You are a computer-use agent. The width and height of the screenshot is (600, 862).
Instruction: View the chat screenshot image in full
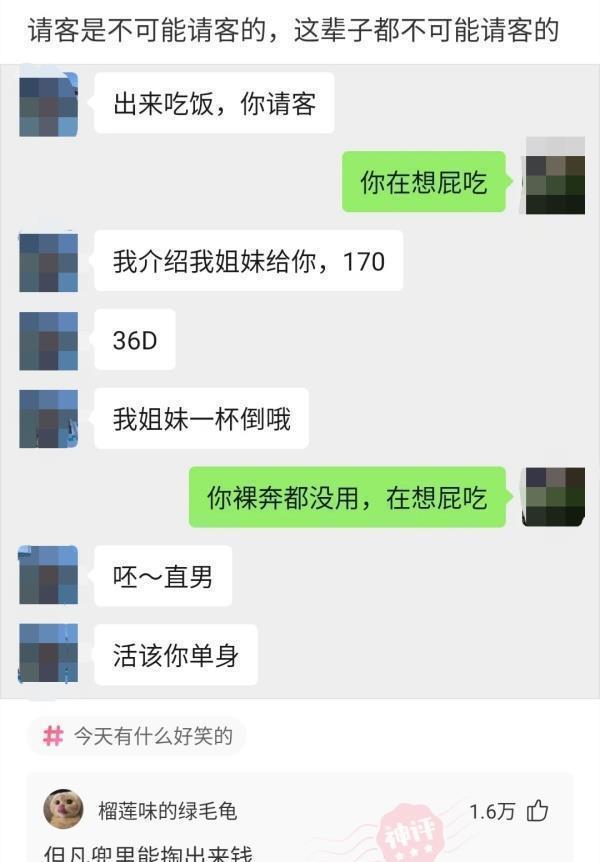[300, 380]
